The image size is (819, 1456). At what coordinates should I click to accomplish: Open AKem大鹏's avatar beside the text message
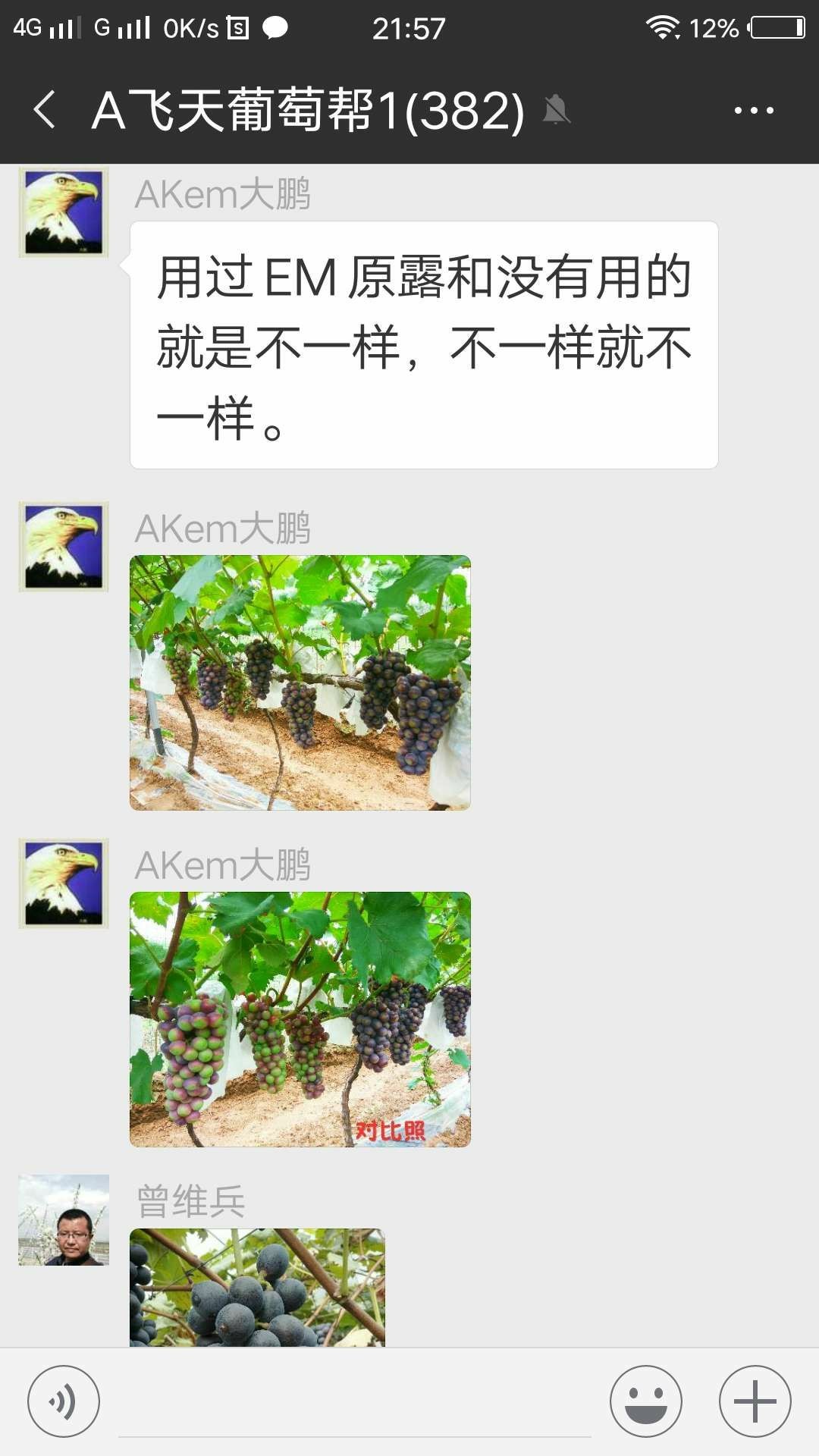pos(64,212)
